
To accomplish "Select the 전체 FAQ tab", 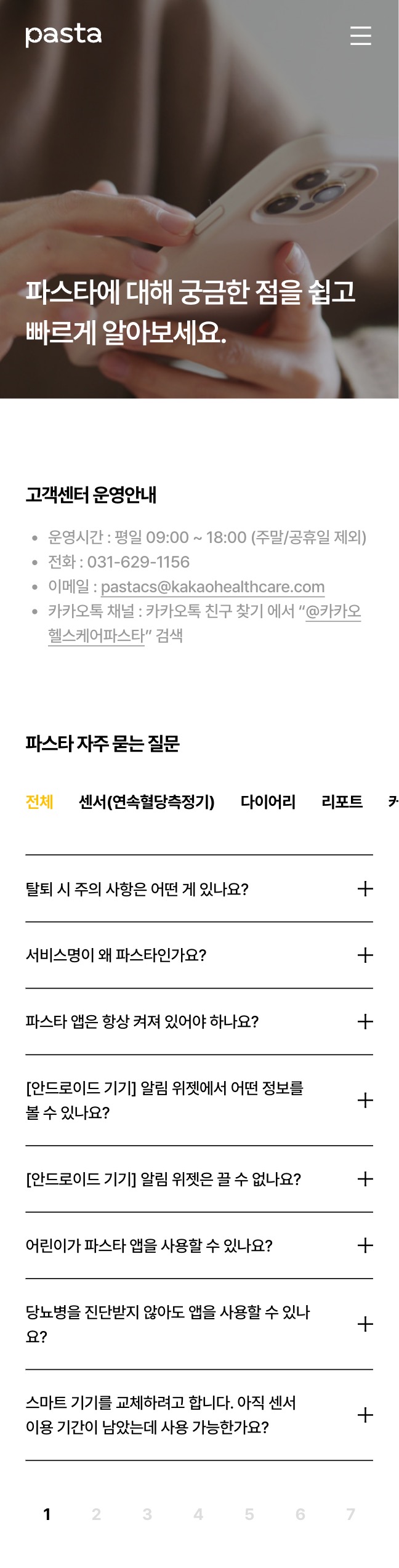I will coord(39,802).
